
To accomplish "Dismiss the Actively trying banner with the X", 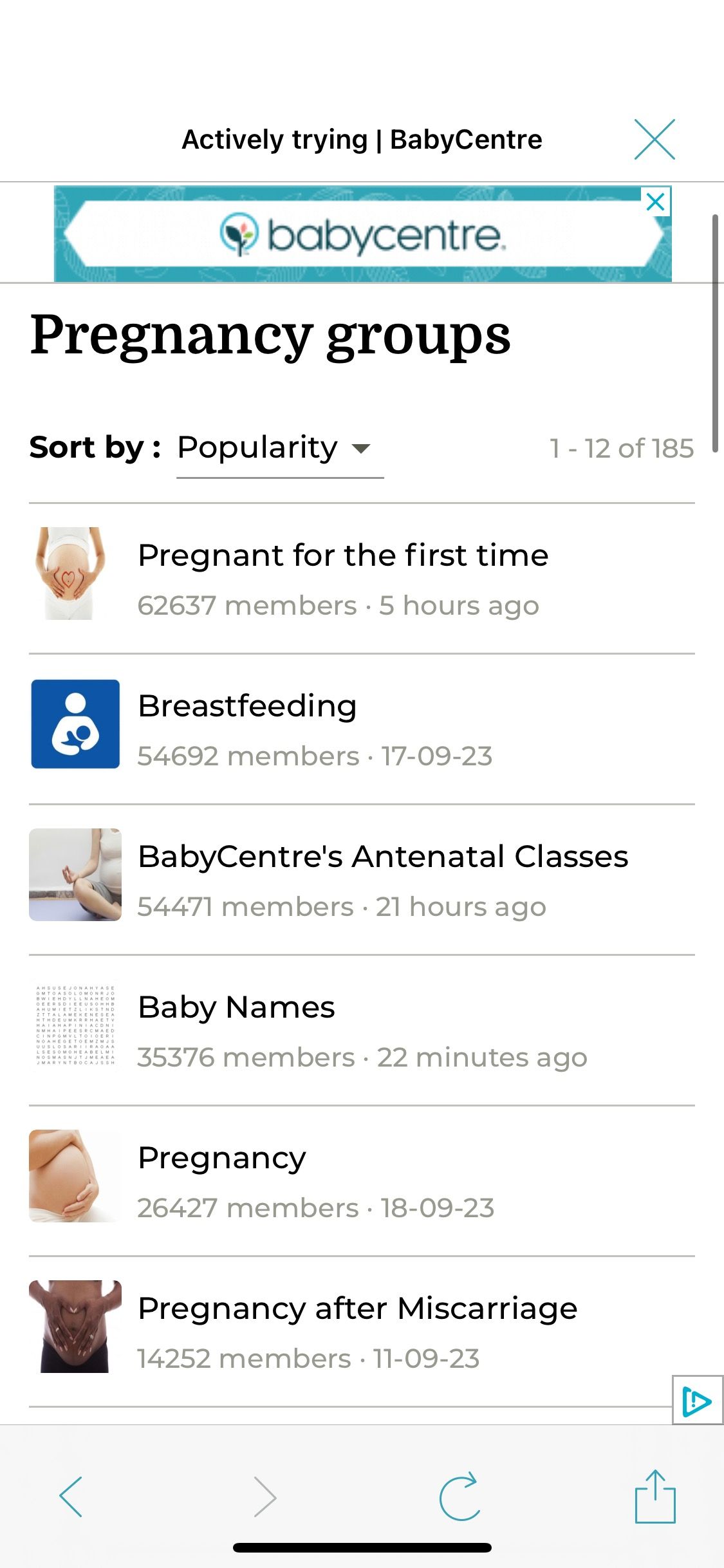I will 654,139.
